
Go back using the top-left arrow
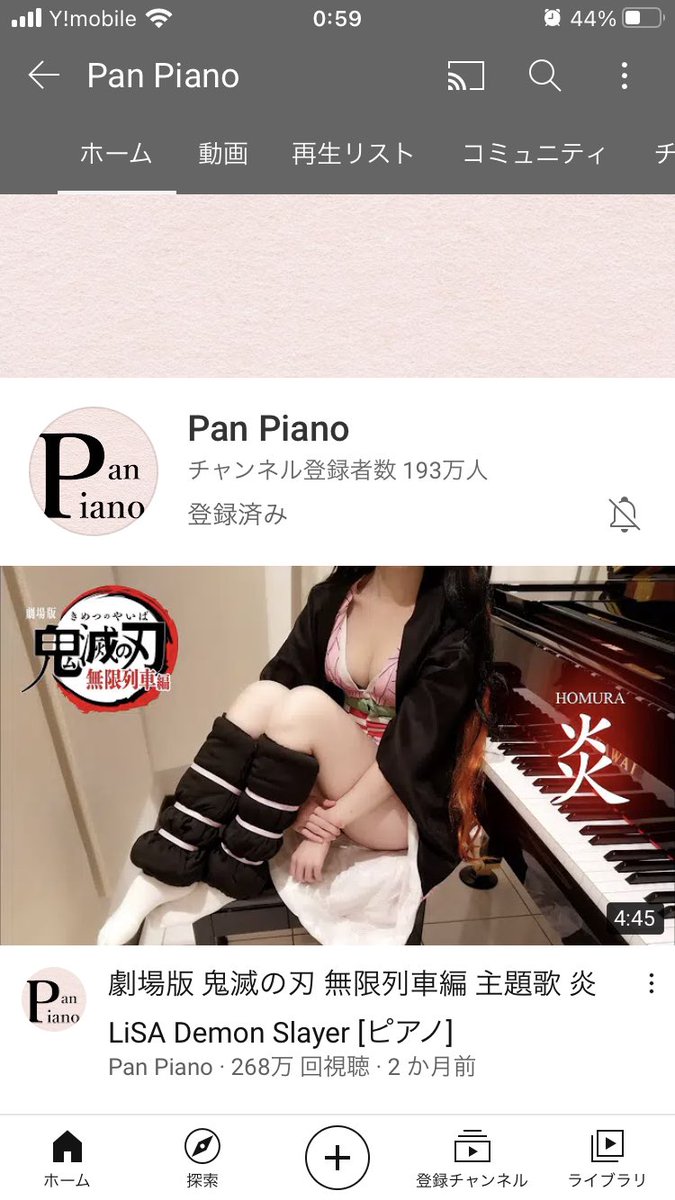[43, 76]
